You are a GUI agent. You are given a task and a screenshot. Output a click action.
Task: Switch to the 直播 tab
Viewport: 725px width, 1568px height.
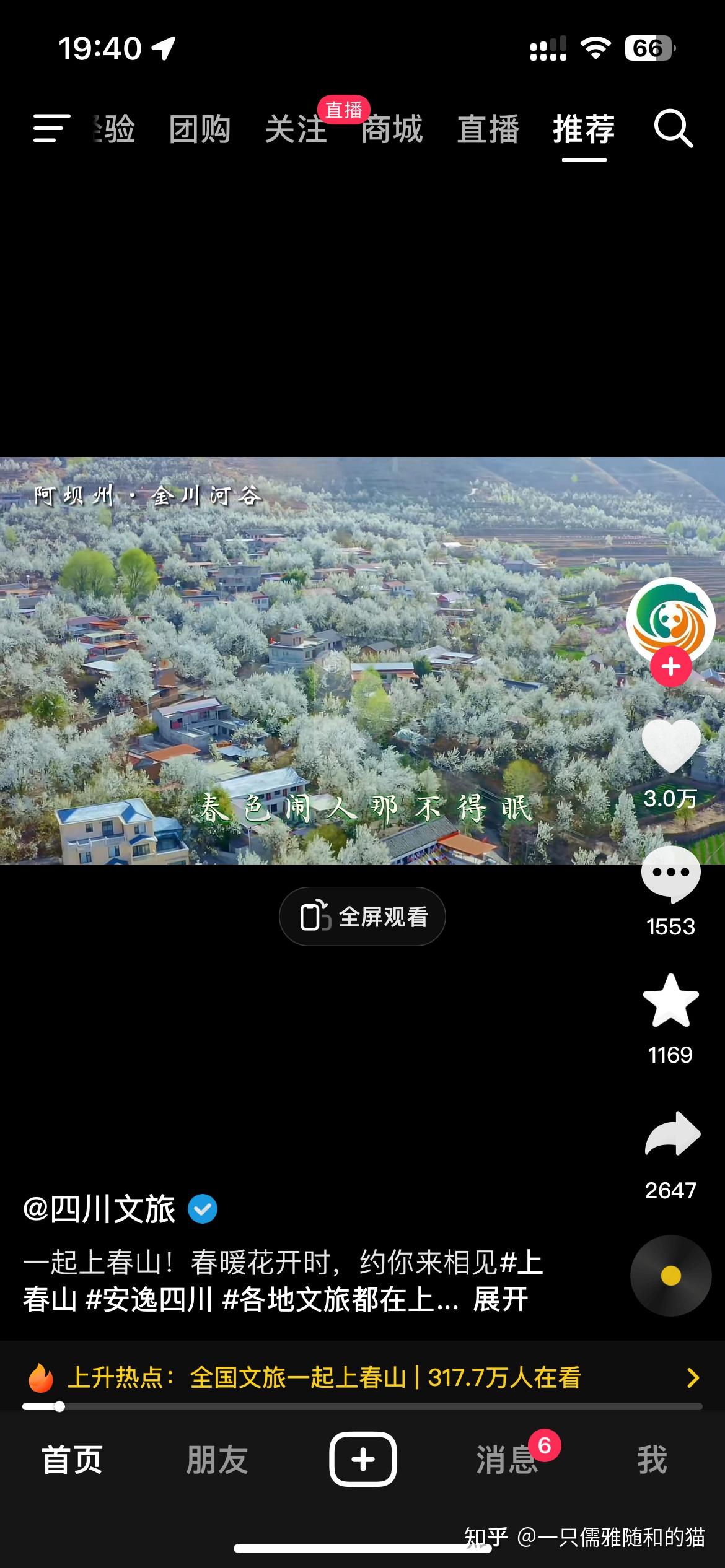click(x=488, y=129)
